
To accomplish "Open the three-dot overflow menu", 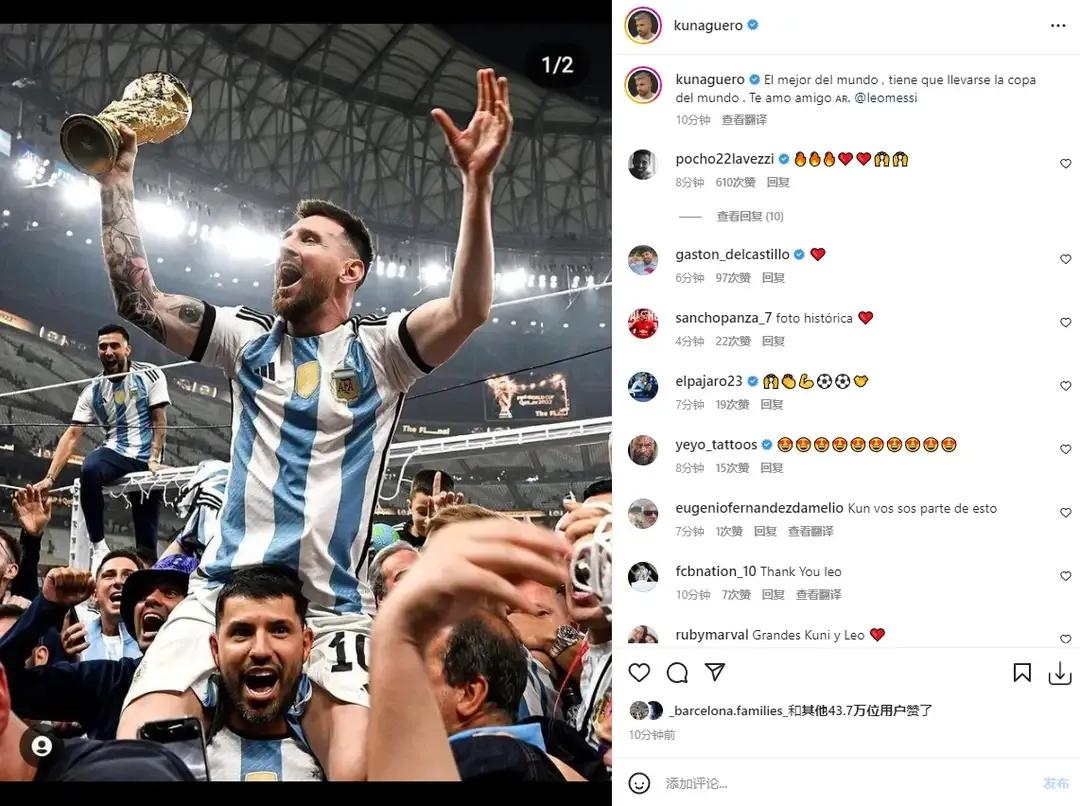I will click(1058, 26).
